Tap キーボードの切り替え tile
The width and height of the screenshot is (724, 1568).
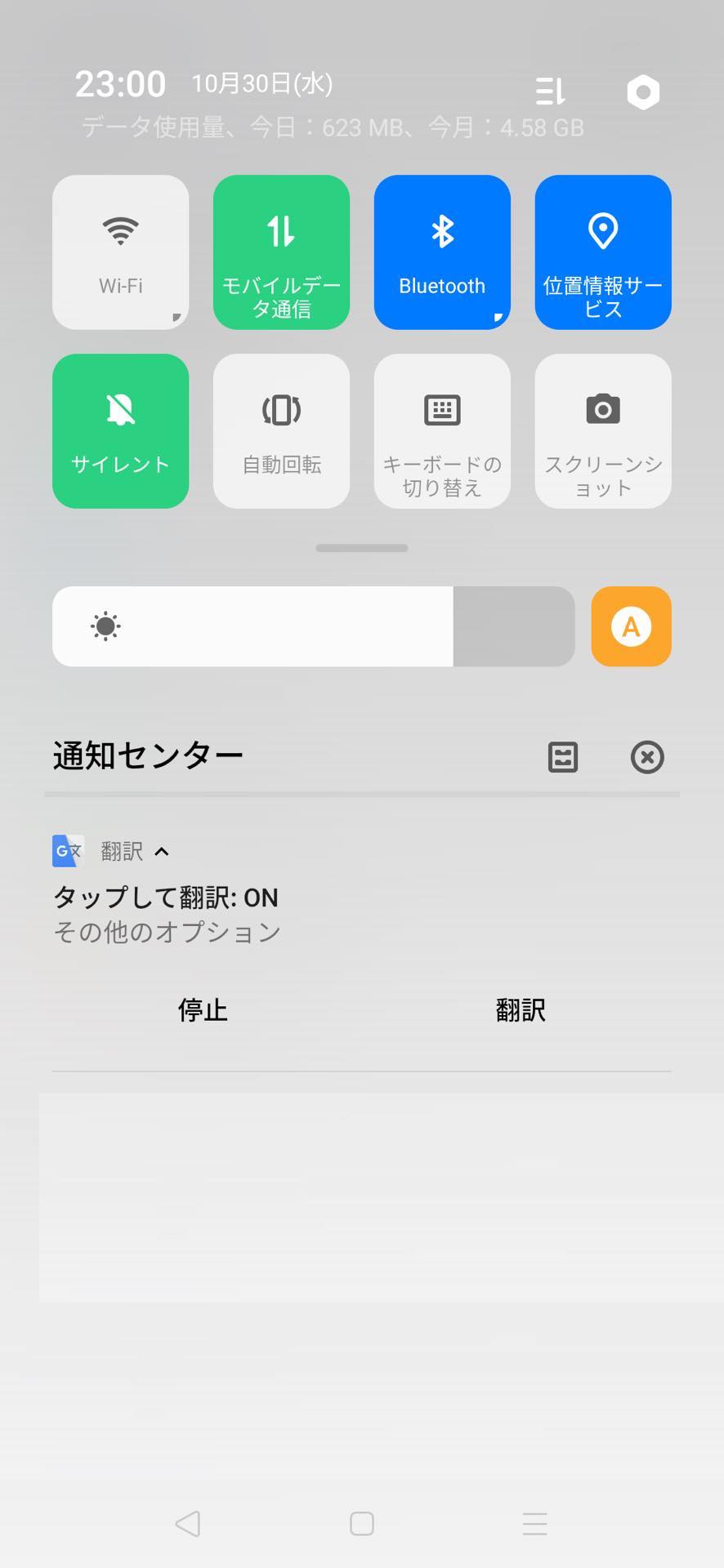click(x=442, y=431)
